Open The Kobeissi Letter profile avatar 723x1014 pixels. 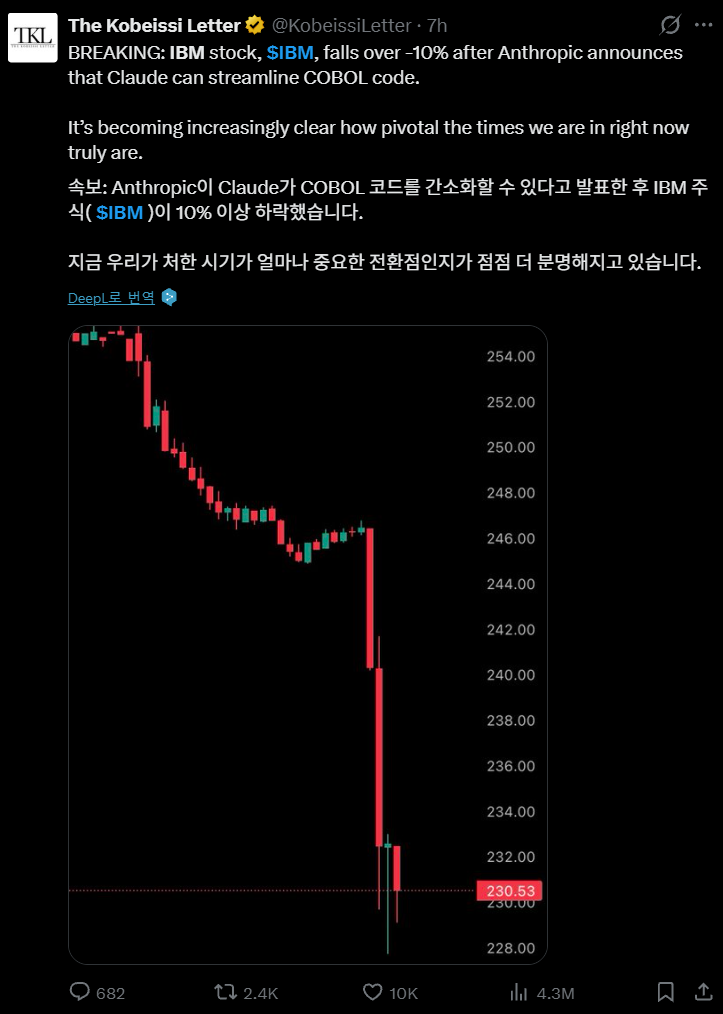pos(33,38)
